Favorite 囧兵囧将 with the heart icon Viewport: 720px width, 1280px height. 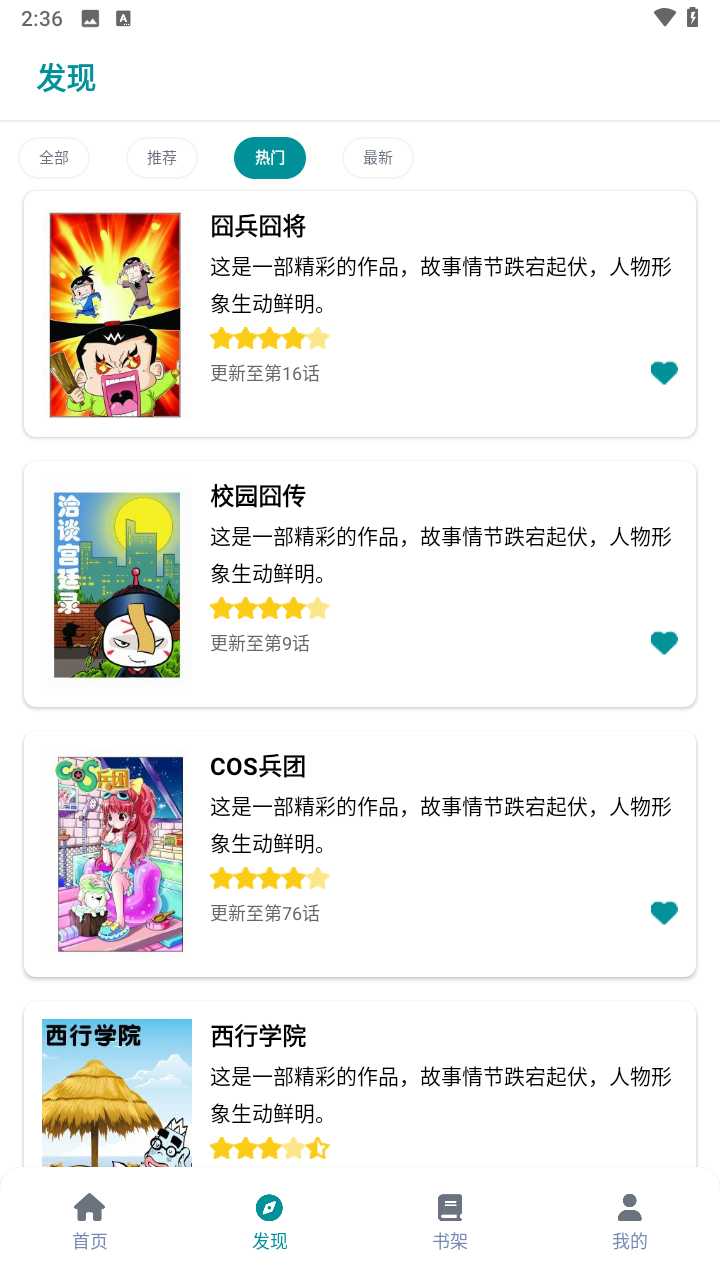[664, 372]
